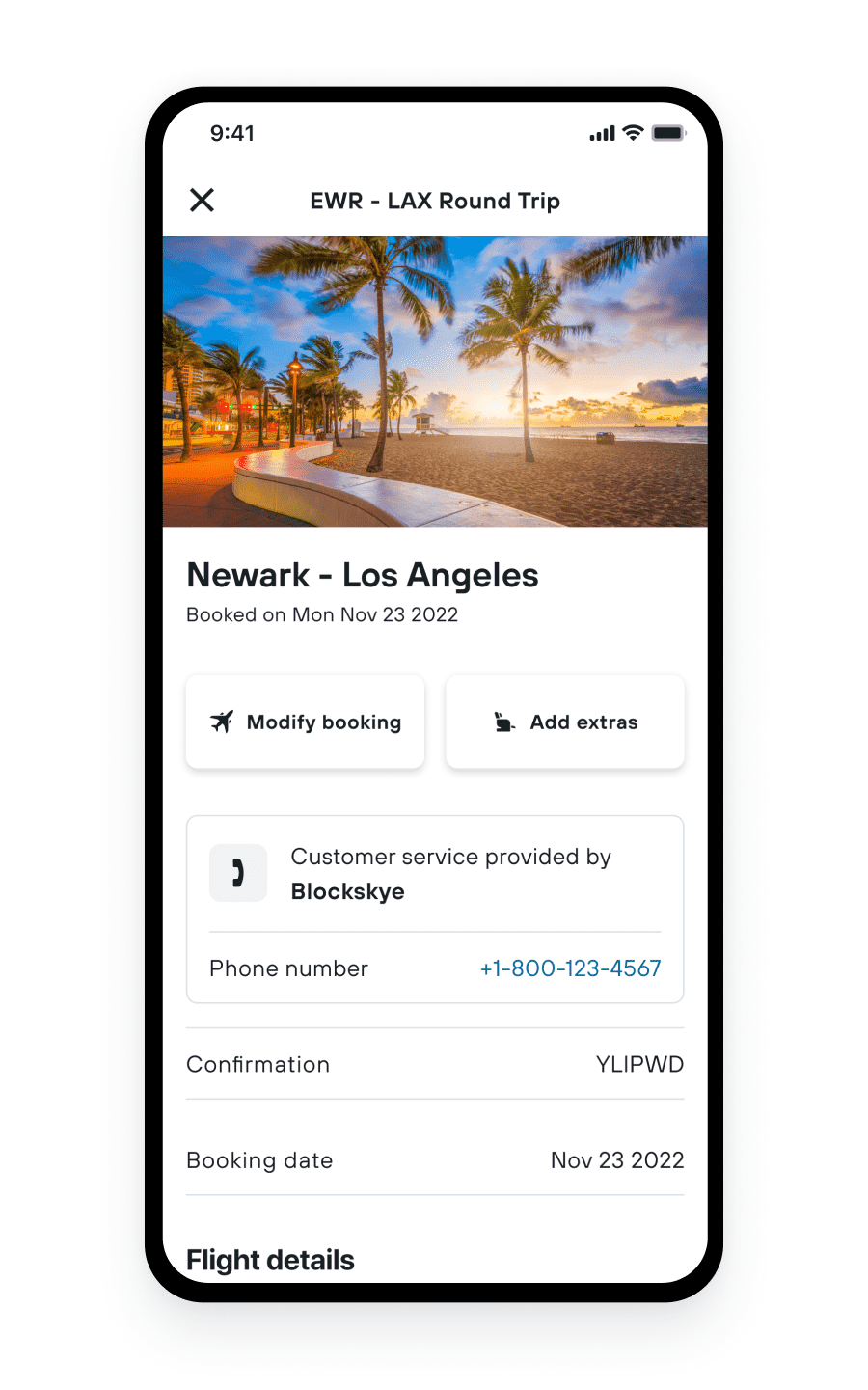Screen dimensions: 868x1390
Task: Open Add extras
Action: coord(565,722)
